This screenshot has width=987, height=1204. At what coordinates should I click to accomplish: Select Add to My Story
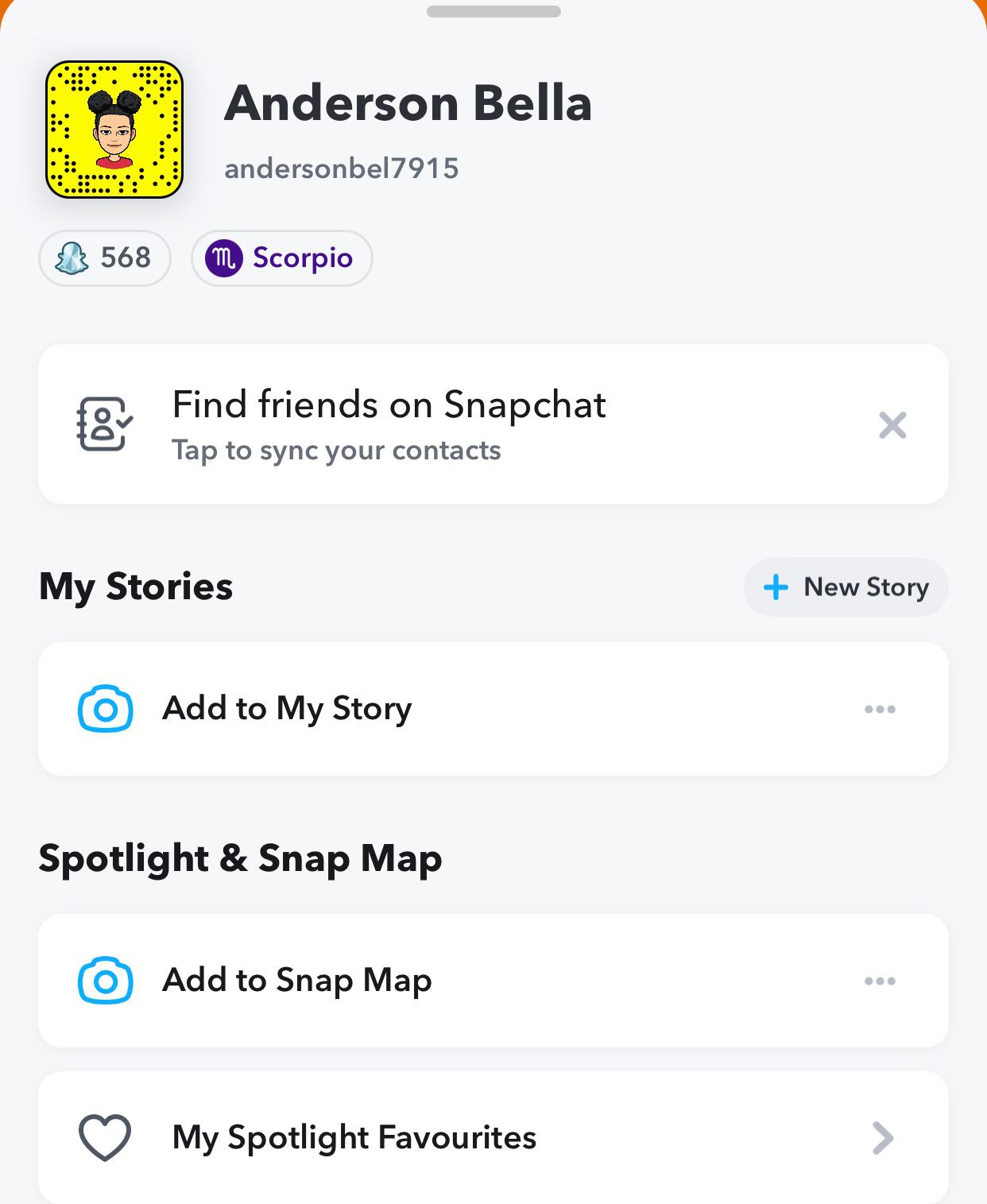pos(287,709)
